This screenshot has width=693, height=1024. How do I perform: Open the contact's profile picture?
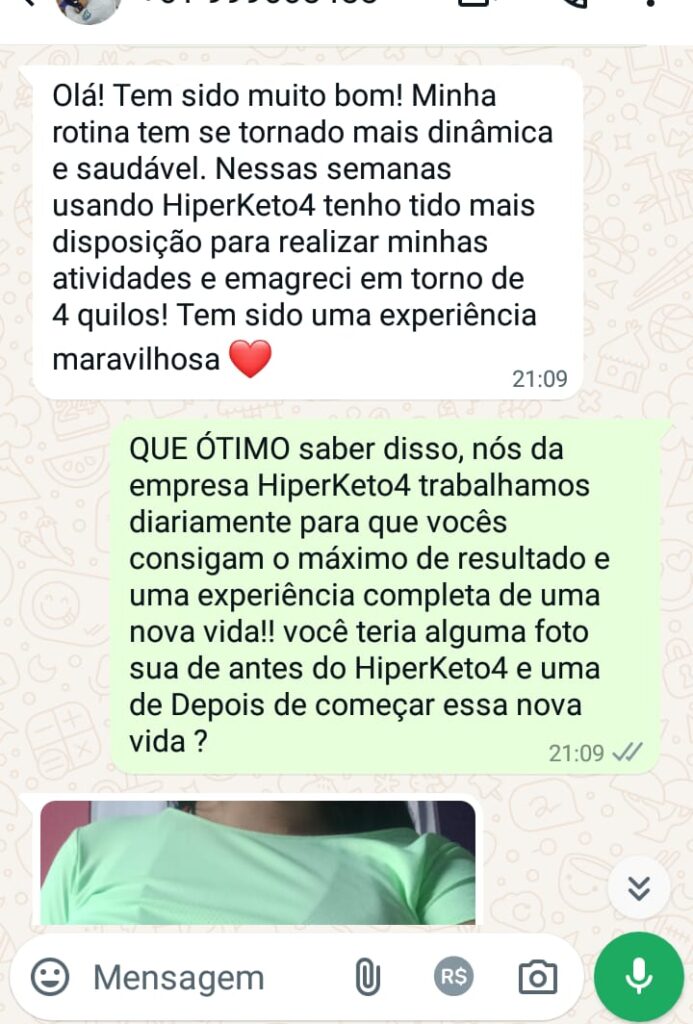coord(88,8)
